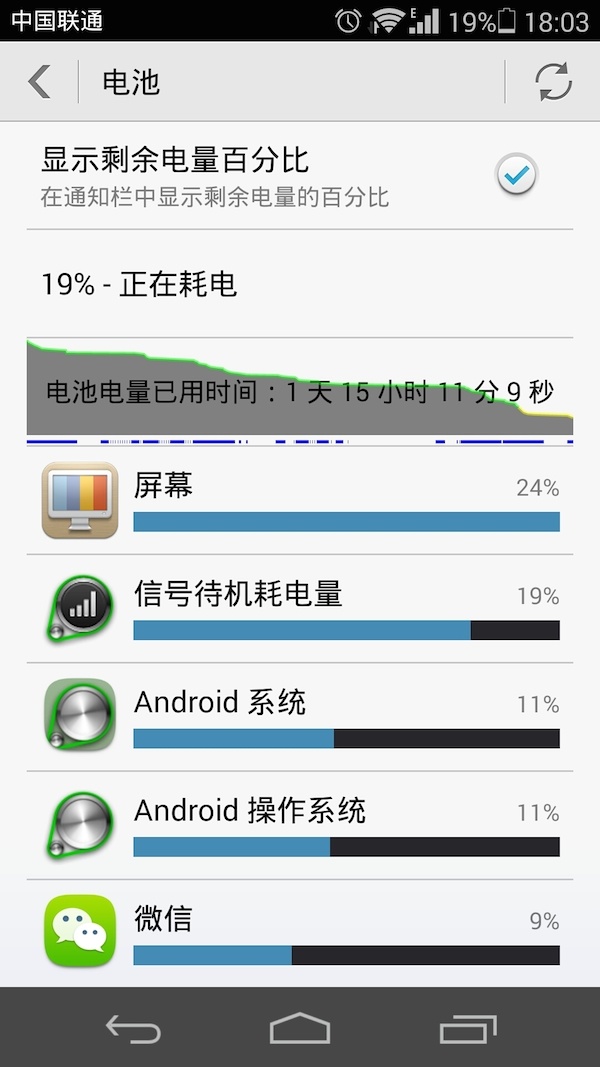Go back from the 电池 screen
Screen dimensions: 600x1067
point(39,82)
